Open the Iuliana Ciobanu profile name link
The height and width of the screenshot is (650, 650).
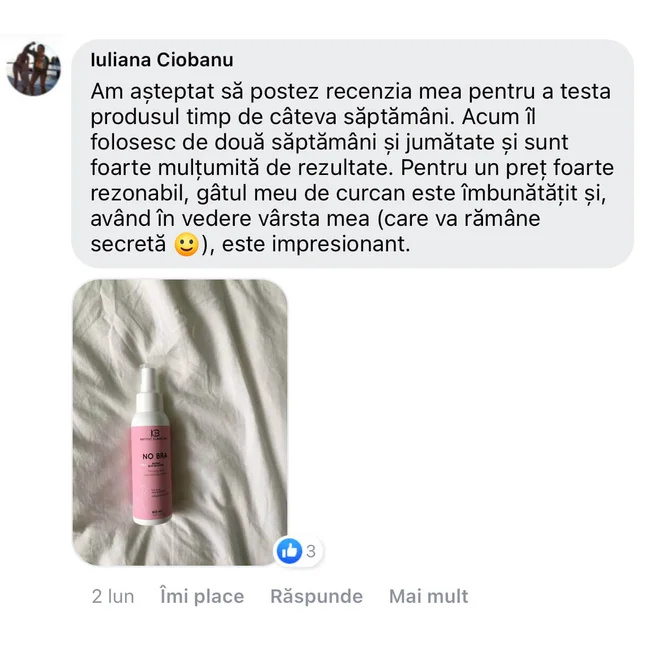[160, 60]
